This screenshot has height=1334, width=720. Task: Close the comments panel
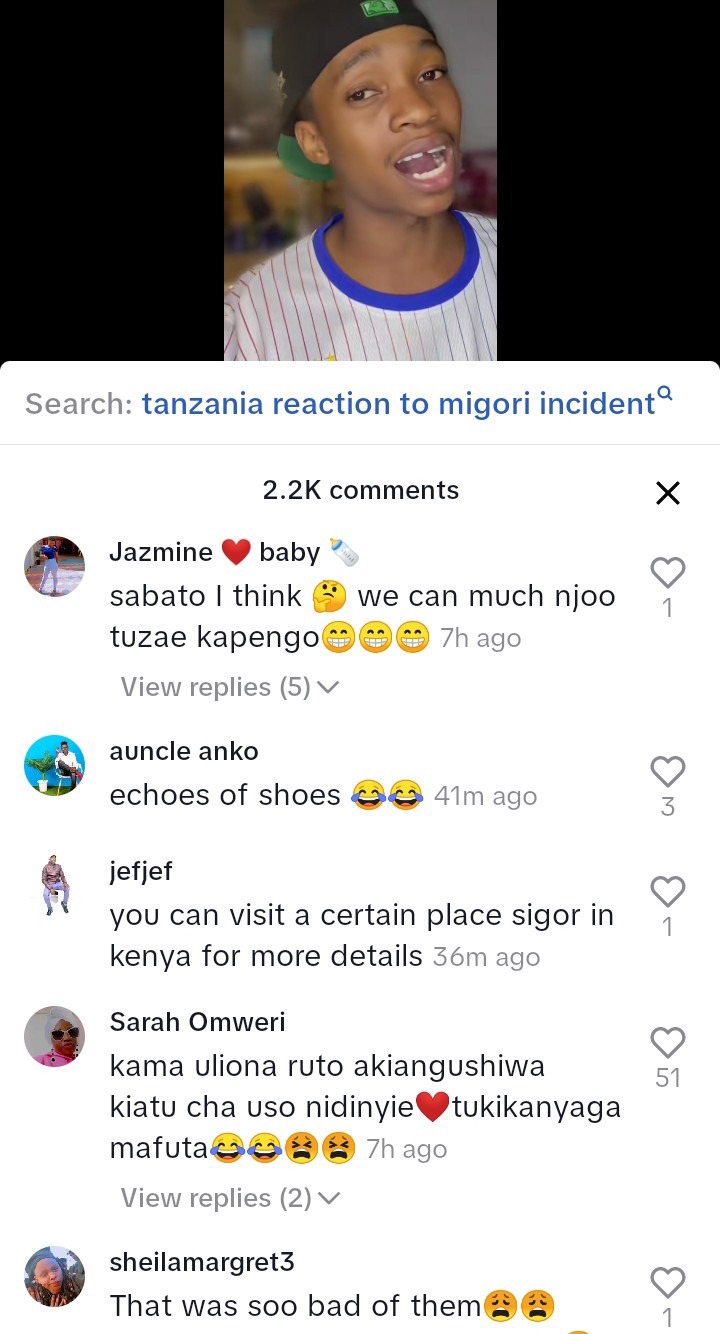click(x=667, y=492)
